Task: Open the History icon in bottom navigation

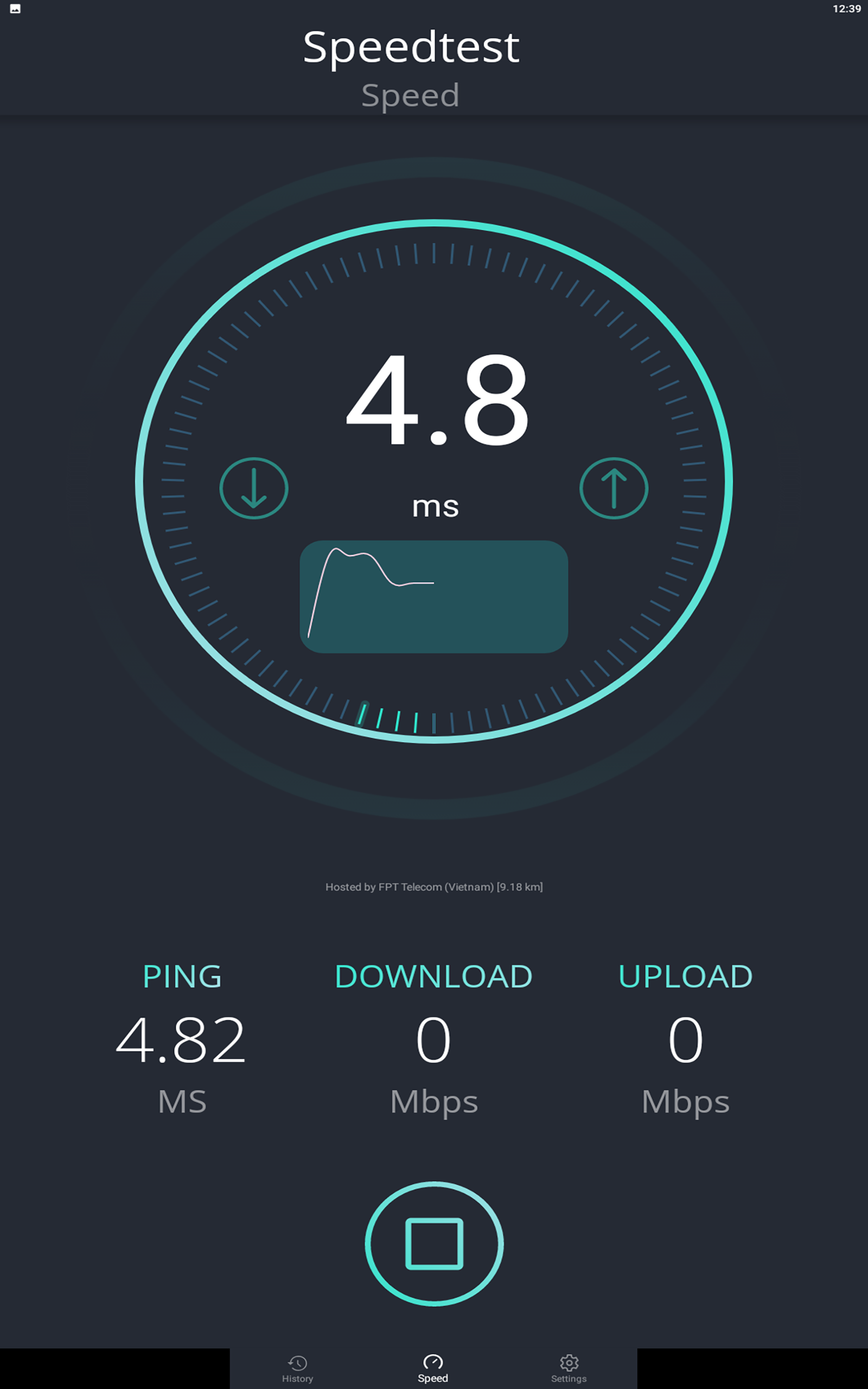Action: (297, 1362)
